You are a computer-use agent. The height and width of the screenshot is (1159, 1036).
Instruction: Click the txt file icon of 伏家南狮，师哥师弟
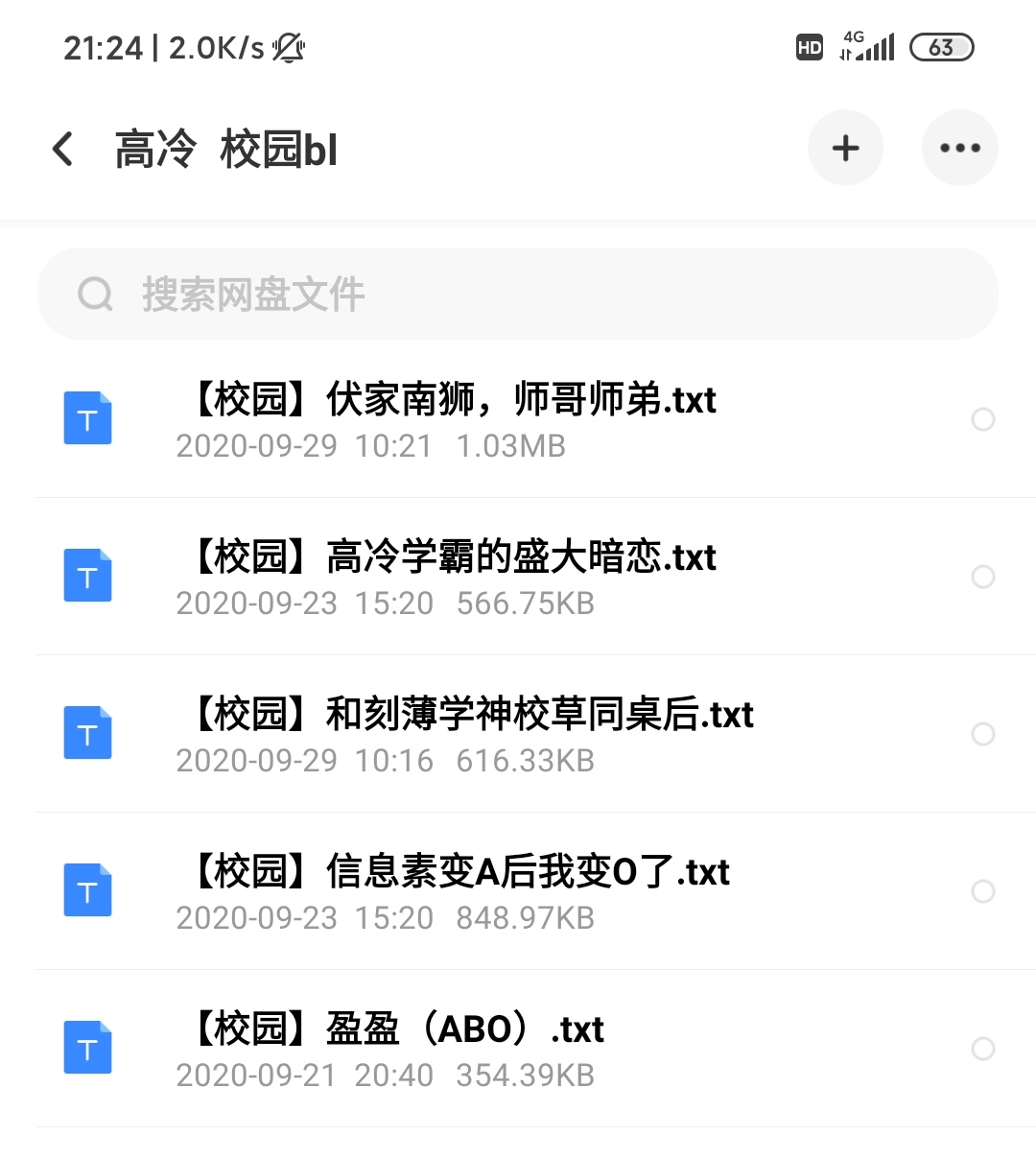point(87,418)
